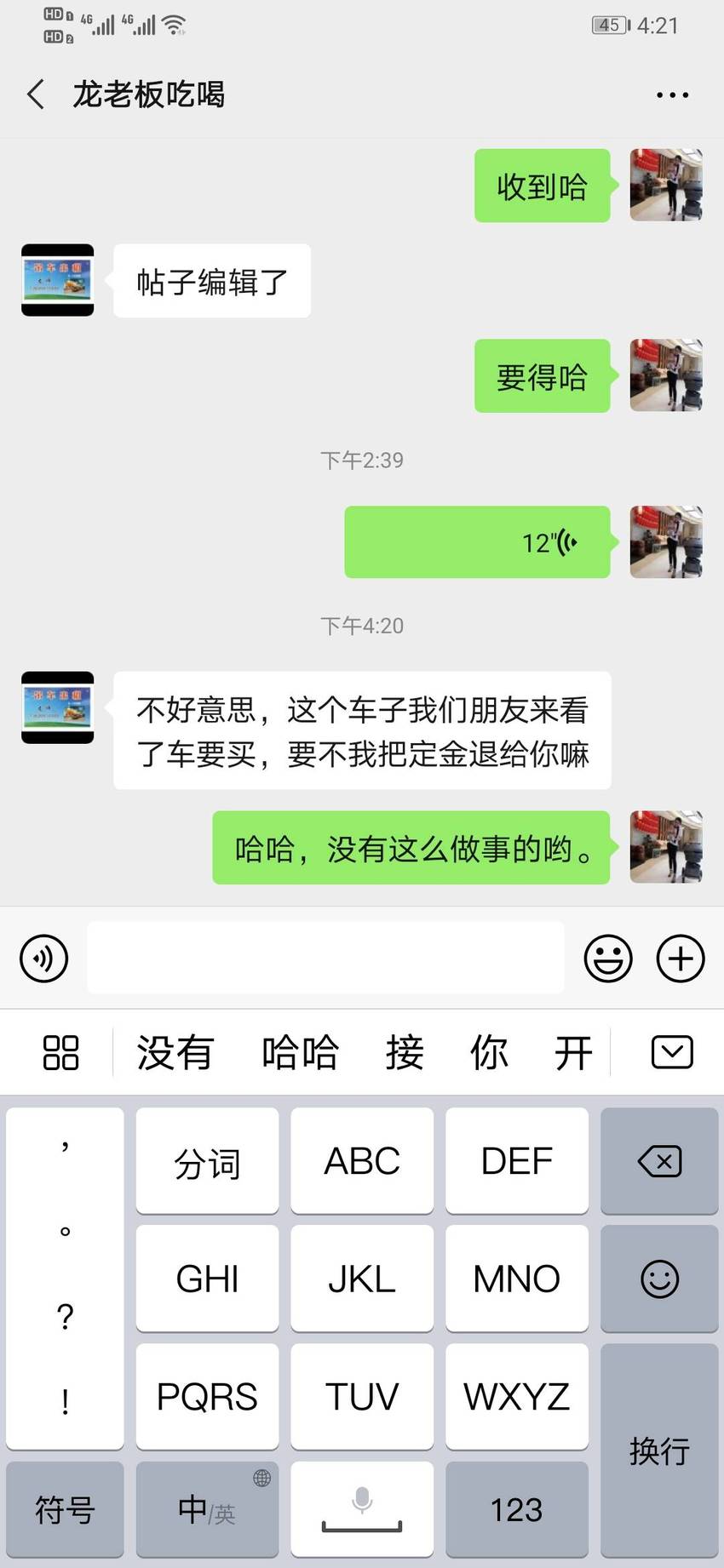Open the plus attachment menu
The height and width of the screenshot is (1568, 724).
(681, 959)
